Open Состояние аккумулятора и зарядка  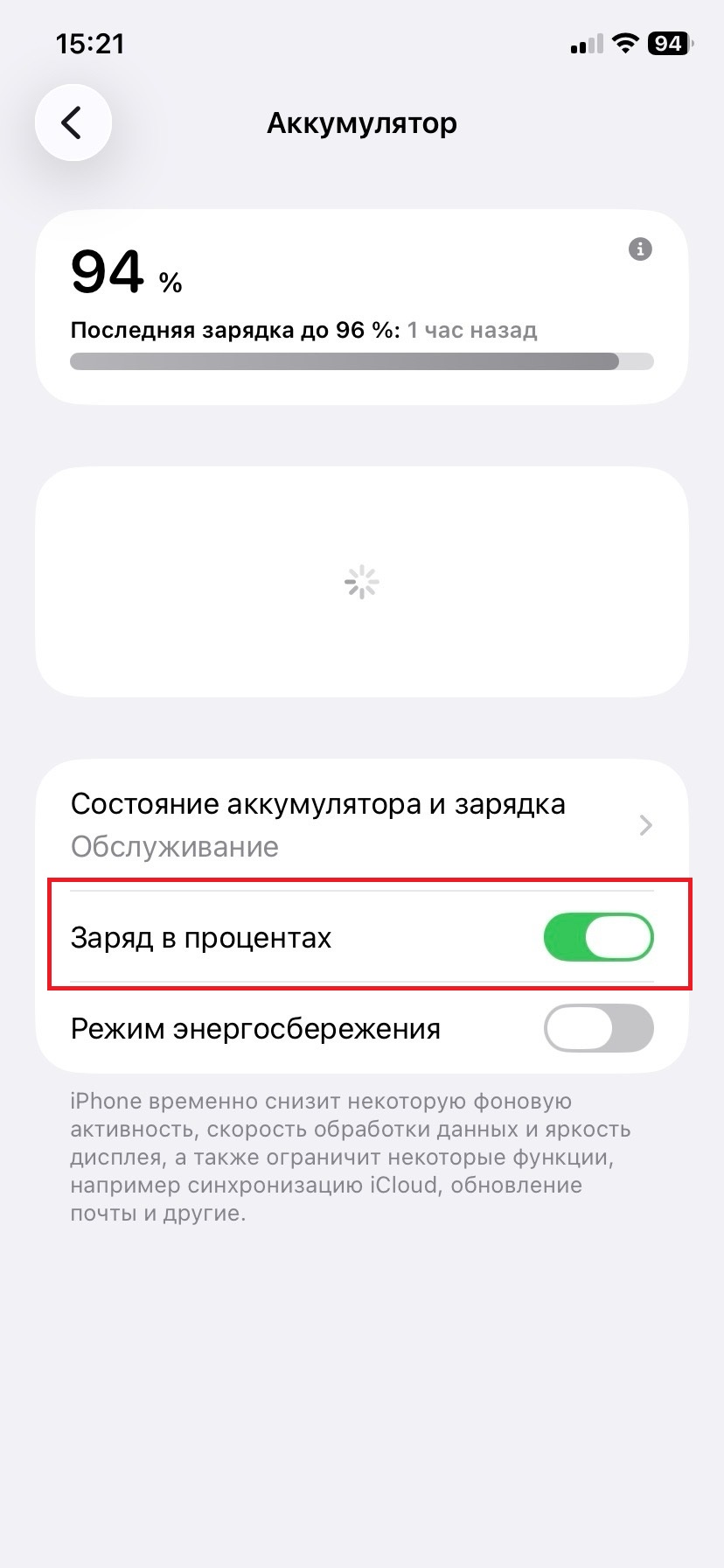click(361, 824)
